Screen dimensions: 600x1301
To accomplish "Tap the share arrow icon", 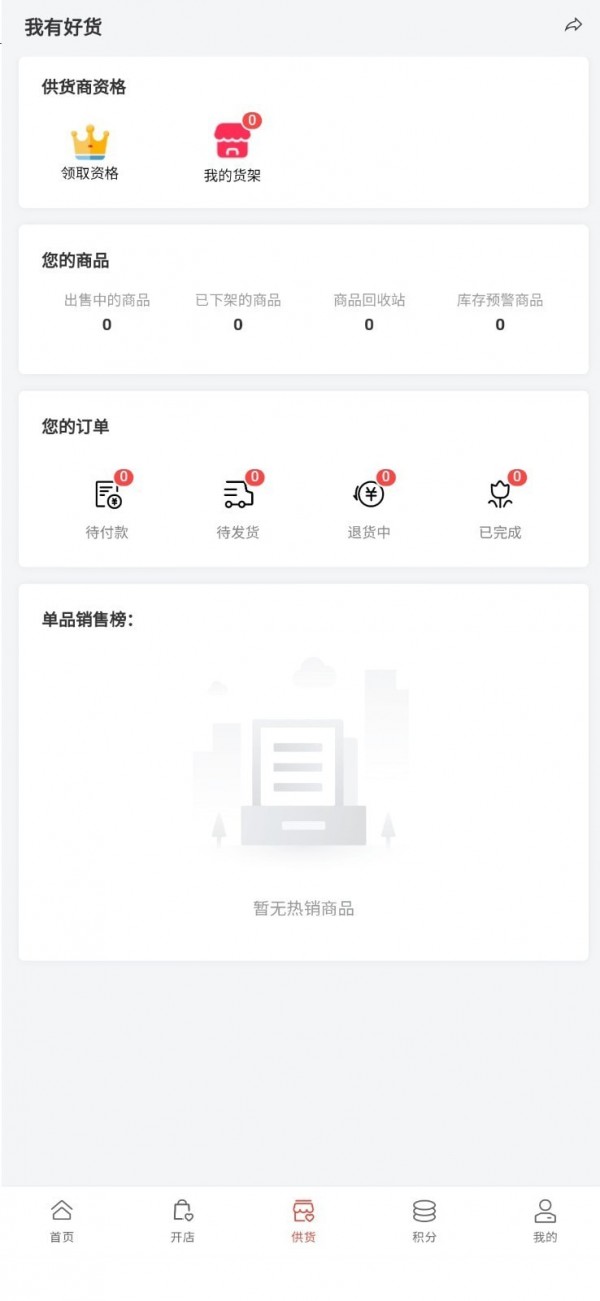I will [573, 26].
